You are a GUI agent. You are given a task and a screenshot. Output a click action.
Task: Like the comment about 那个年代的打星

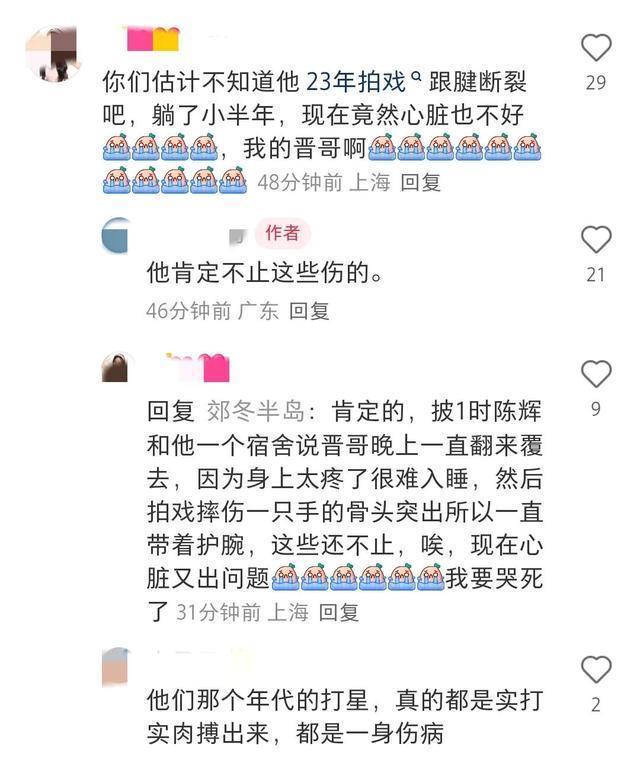click(x=596, y=670)
